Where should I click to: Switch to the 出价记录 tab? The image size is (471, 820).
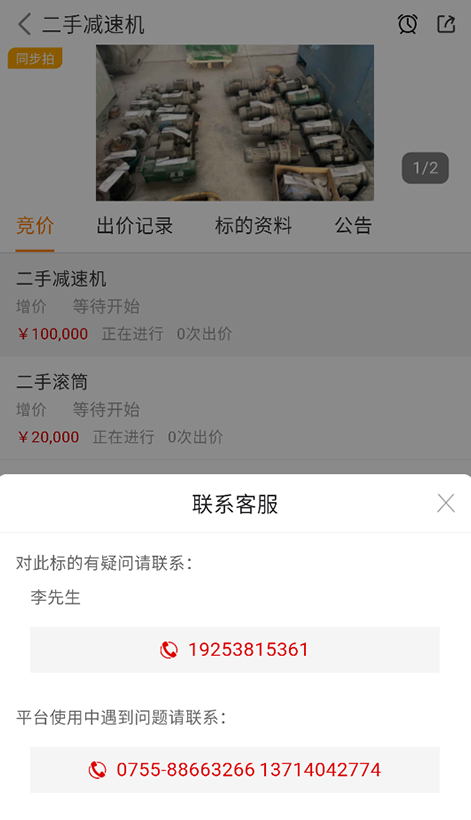click(x=134, y=226)
